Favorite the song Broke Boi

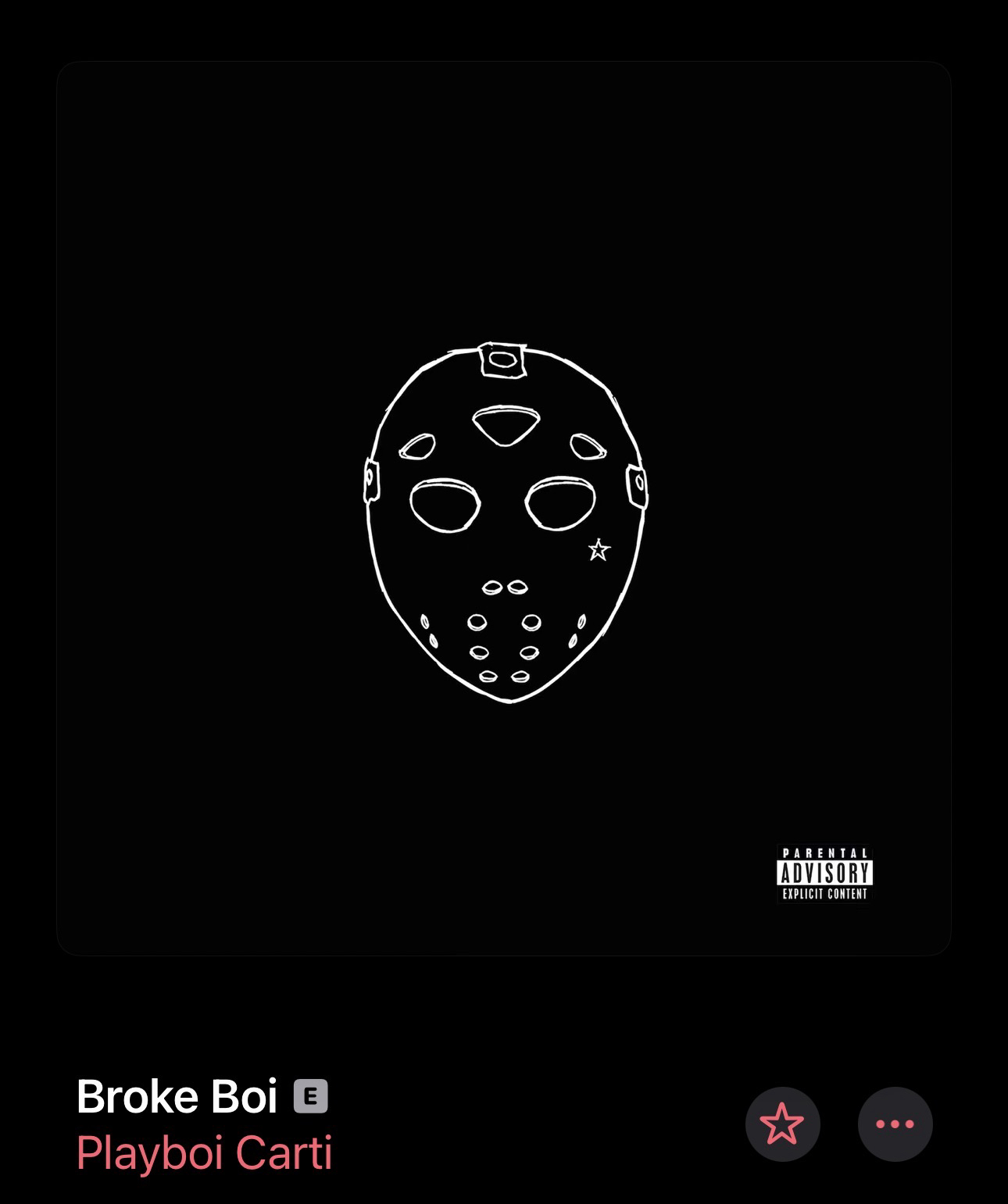782,1124
